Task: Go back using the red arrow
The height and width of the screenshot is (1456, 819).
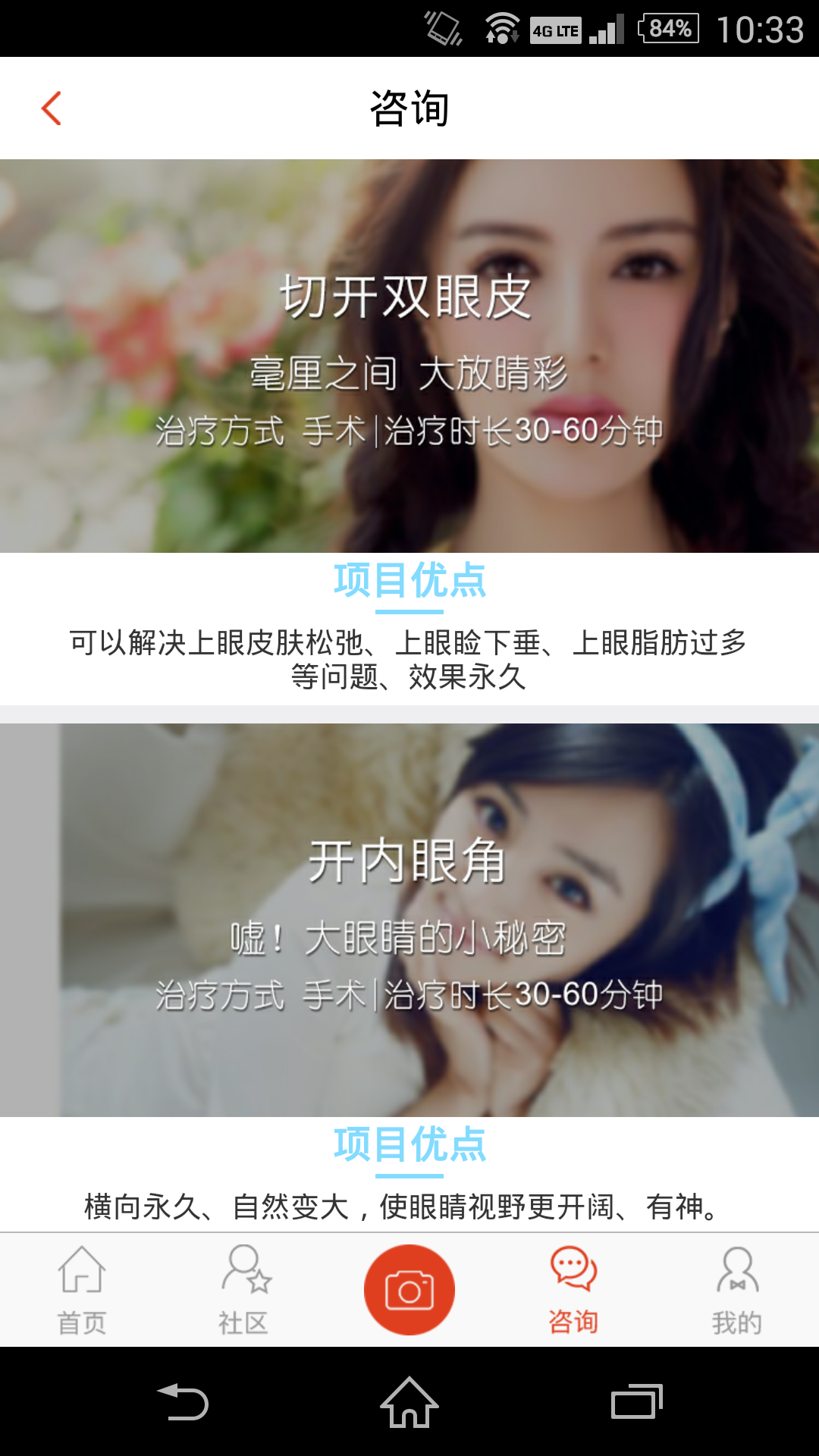Action: 51,108
